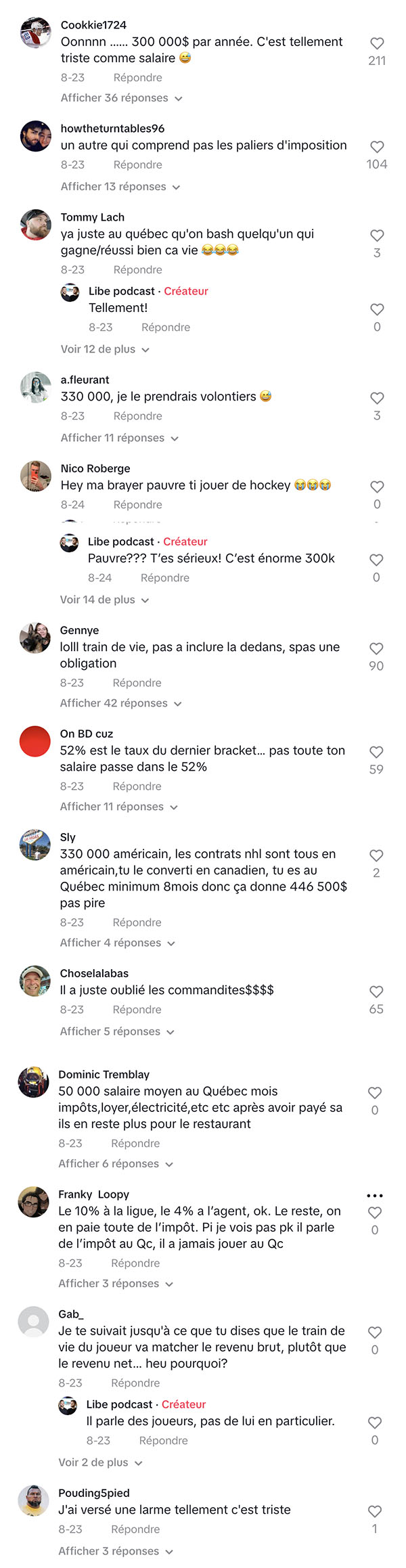Like Tommy Lach's comment
Image resolution: width=406 pixels, height=1568 pixels.
(x=377, y=236)
